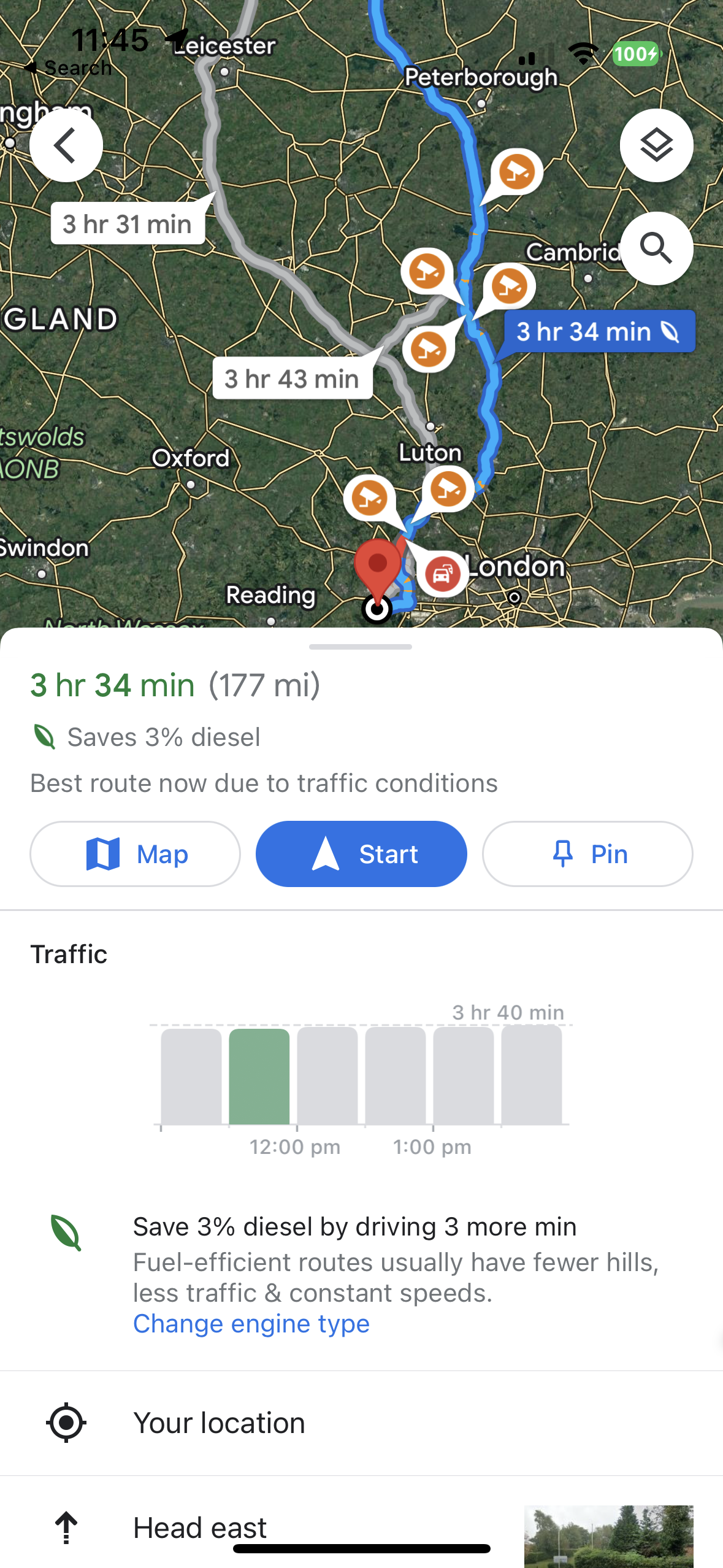Tap the red traffic incident icon near London

pyautogui.click(x=443, y=574)
